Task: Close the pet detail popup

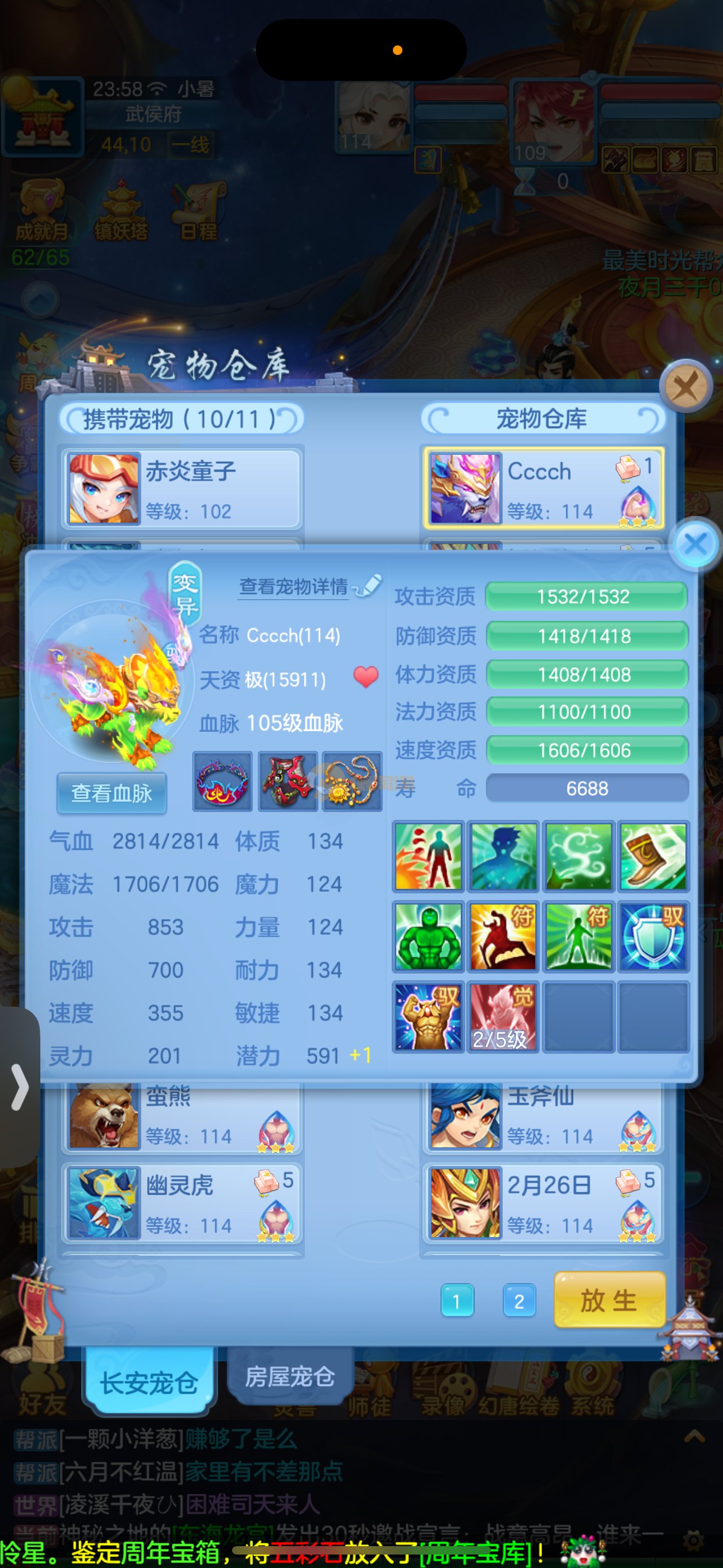Action: [695, 543]
